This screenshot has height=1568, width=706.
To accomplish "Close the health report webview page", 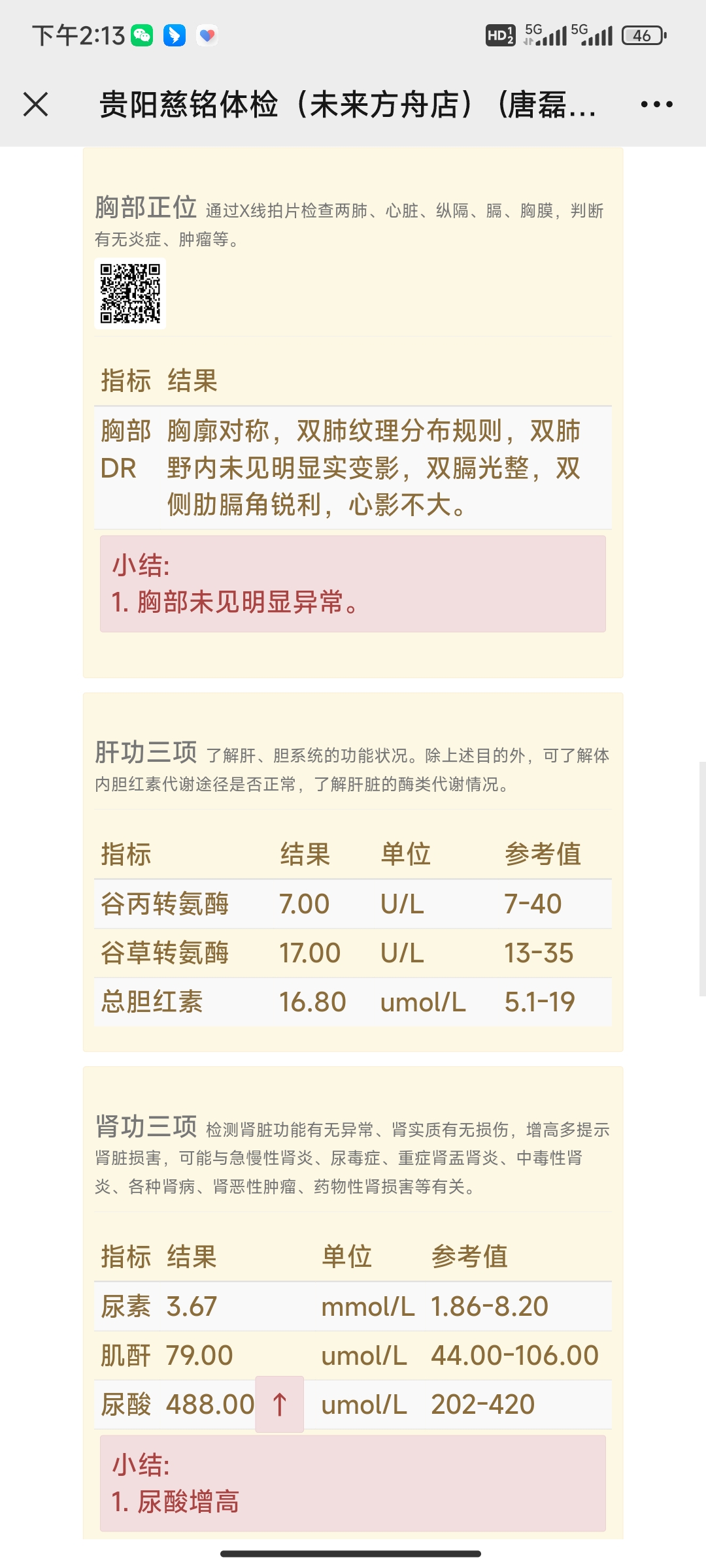I will (x=35, y=105).
